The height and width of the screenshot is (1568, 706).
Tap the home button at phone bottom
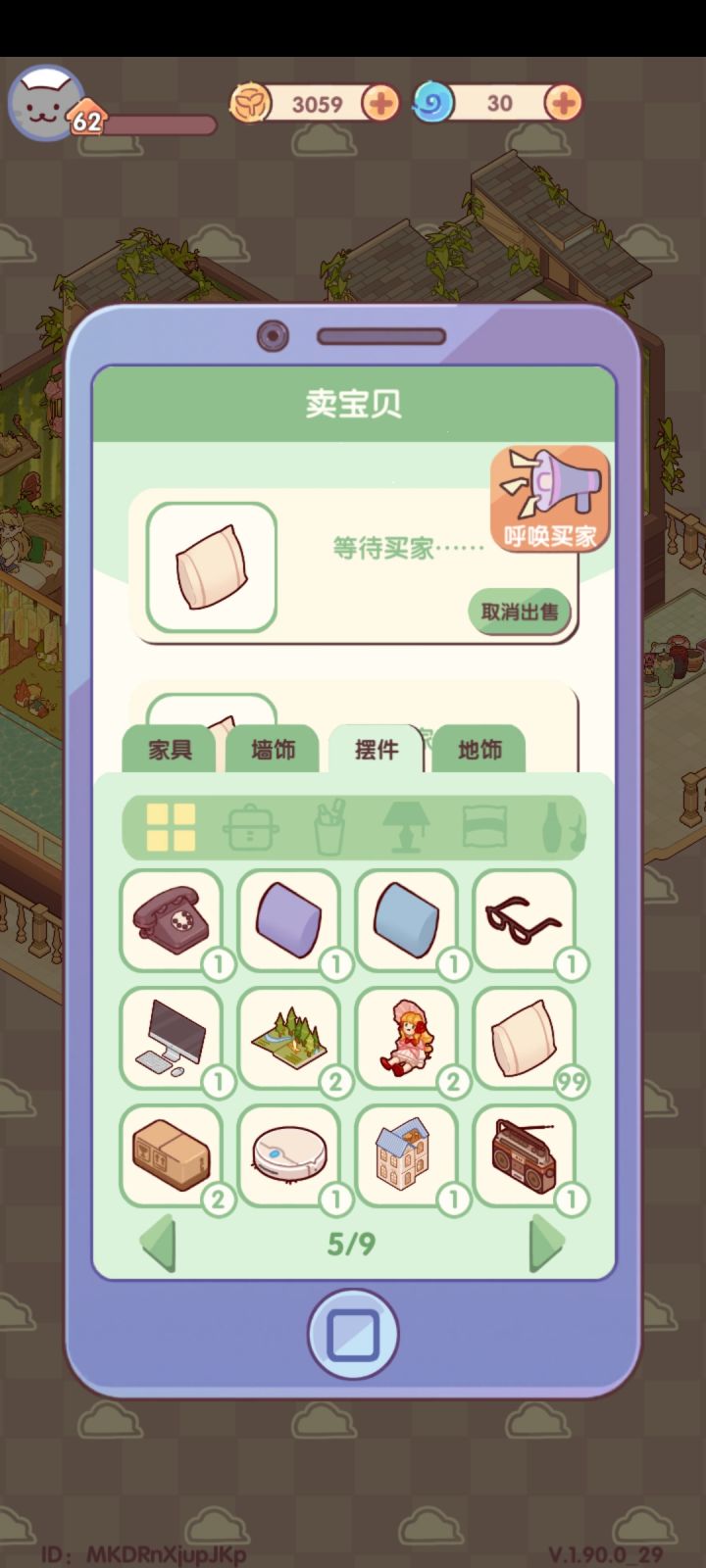[353, 1335]
